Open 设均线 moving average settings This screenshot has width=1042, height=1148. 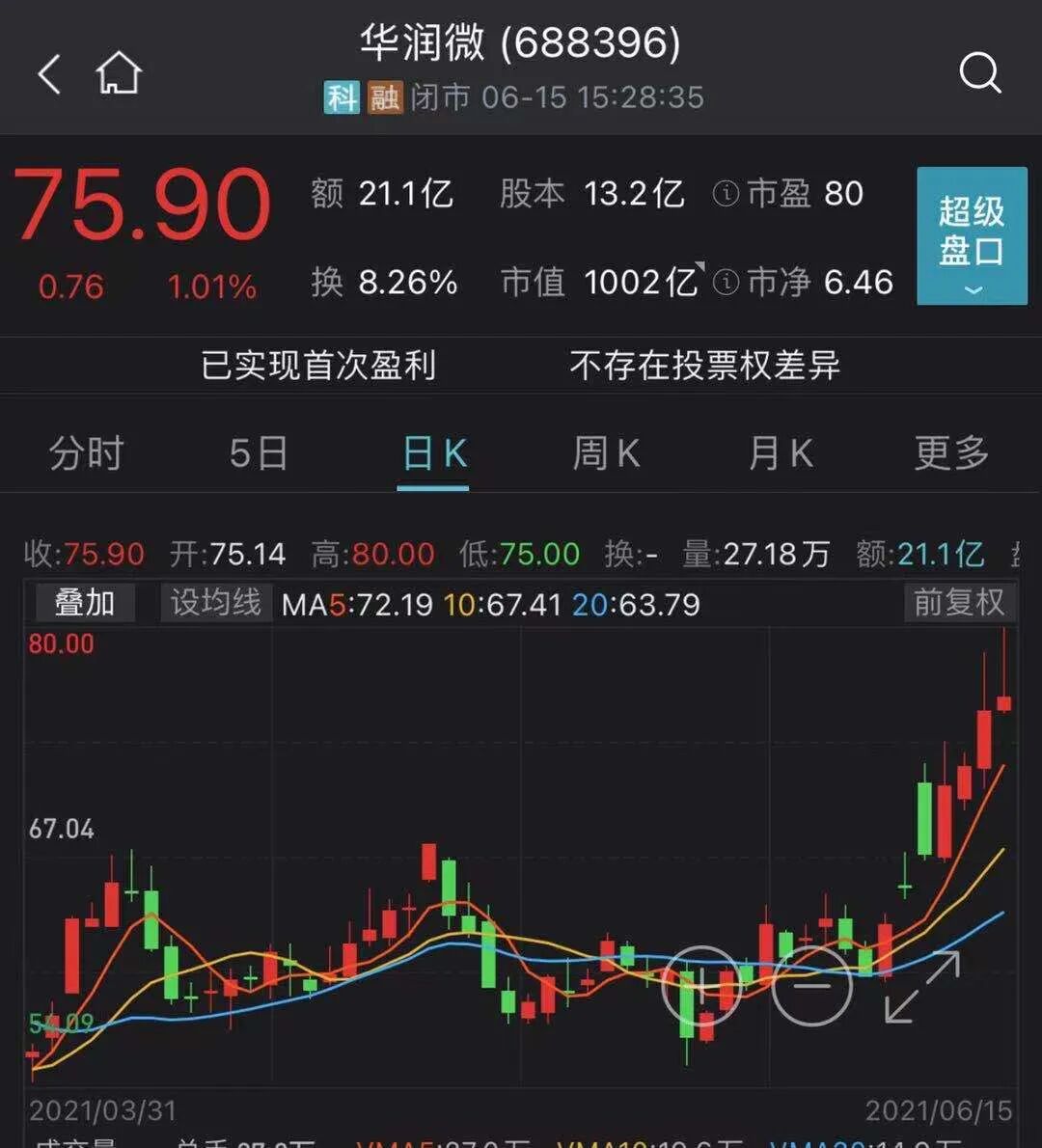point(216,603)
